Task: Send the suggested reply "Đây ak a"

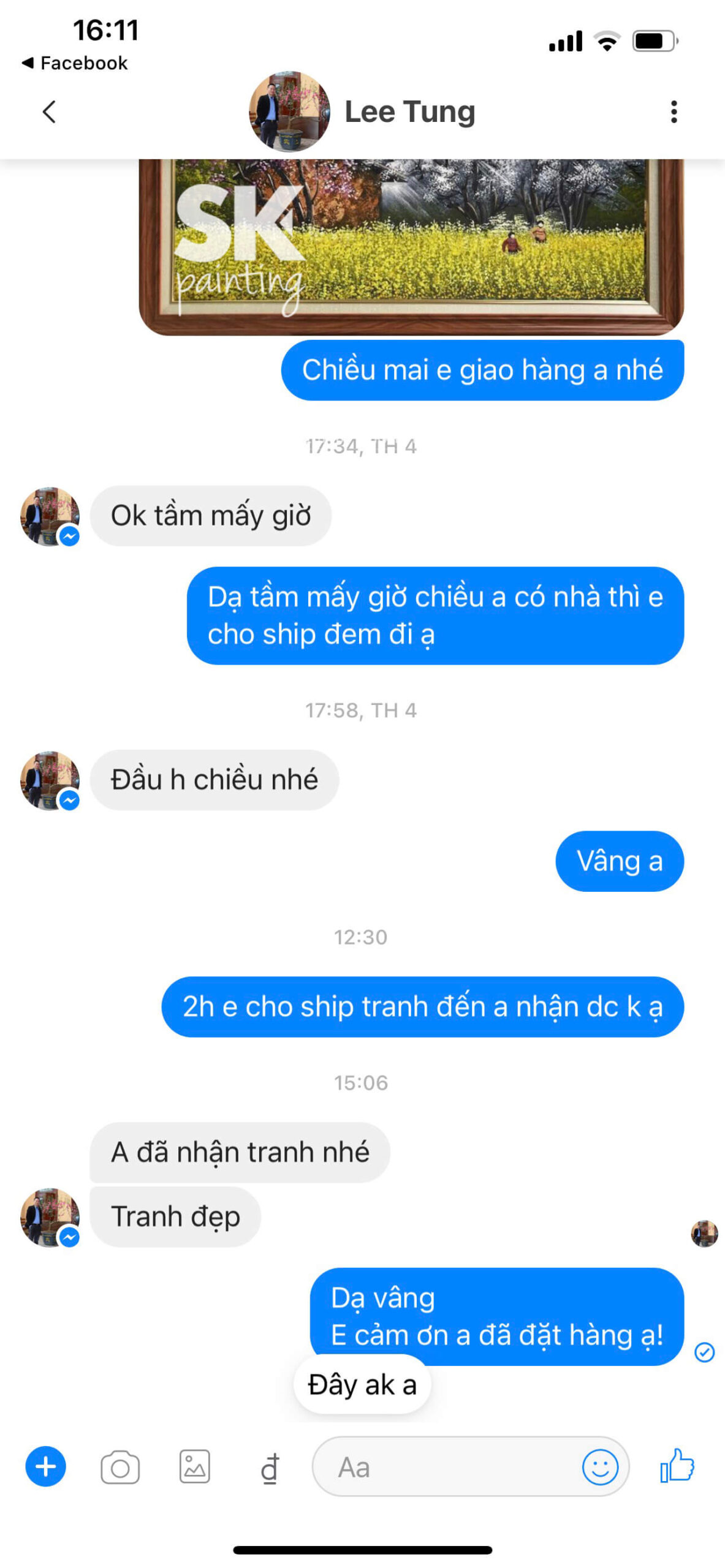Action: (362, 1385)
